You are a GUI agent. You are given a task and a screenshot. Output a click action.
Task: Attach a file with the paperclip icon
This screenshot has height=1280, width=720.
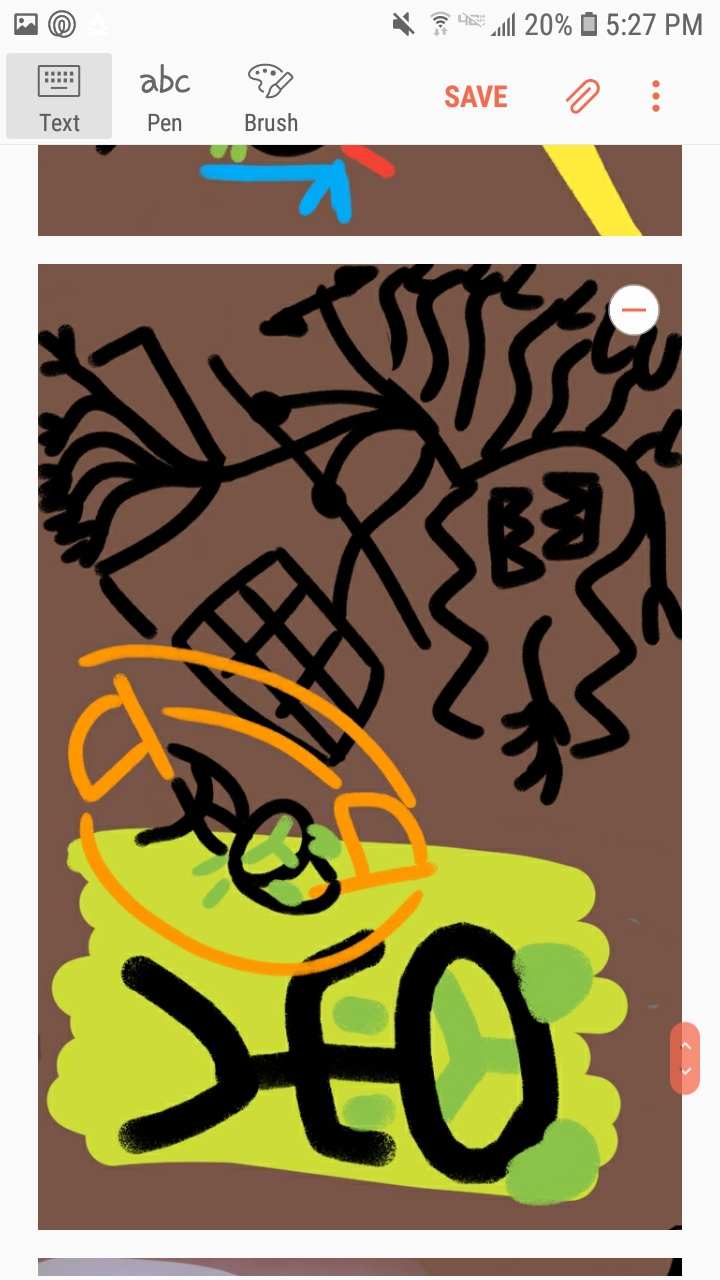click(582, 97)
